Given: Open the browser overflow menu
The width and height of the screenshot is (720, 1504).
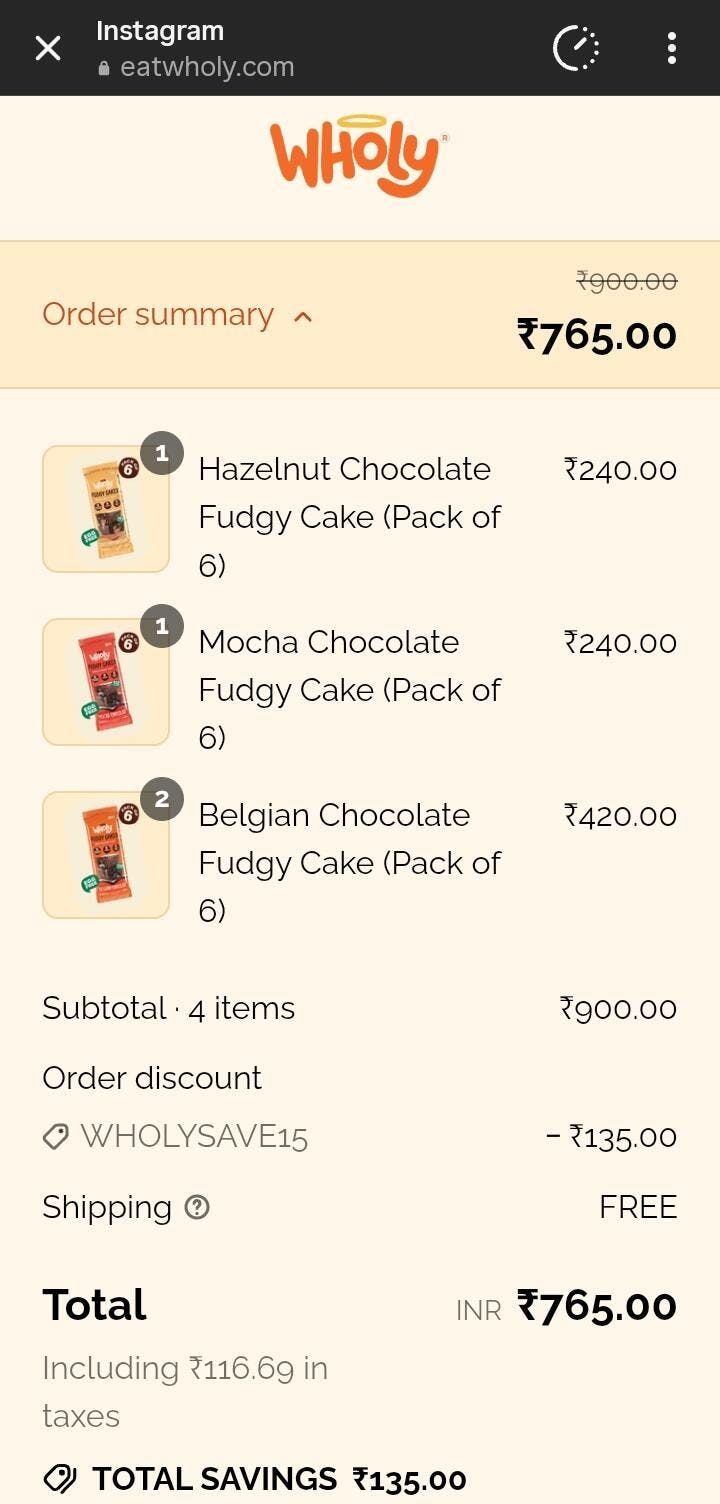Looking at the screenshot, I should (671, 48).
